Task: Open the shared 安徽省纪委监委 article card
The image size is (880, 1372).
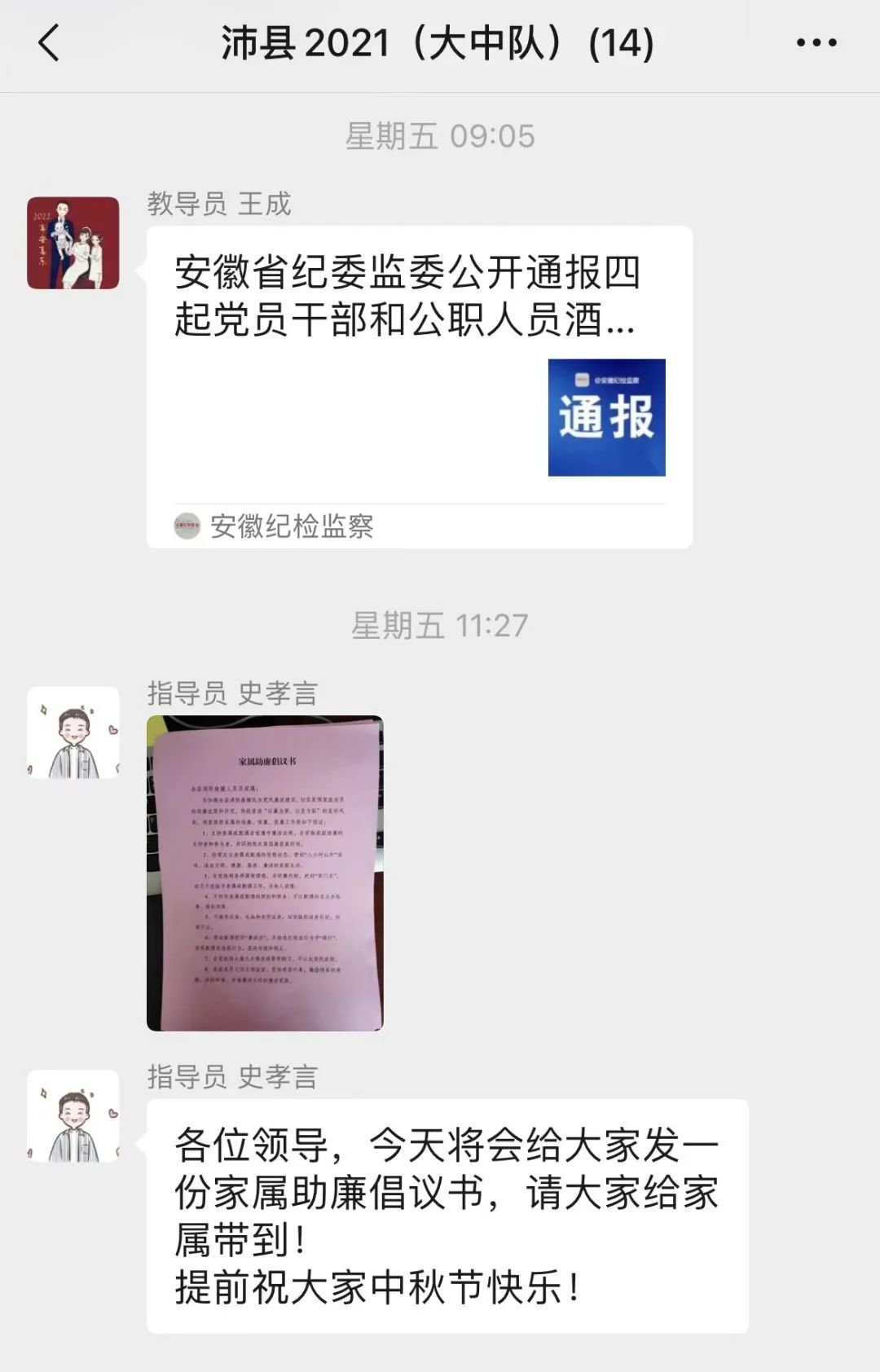Action: (419, 386)
